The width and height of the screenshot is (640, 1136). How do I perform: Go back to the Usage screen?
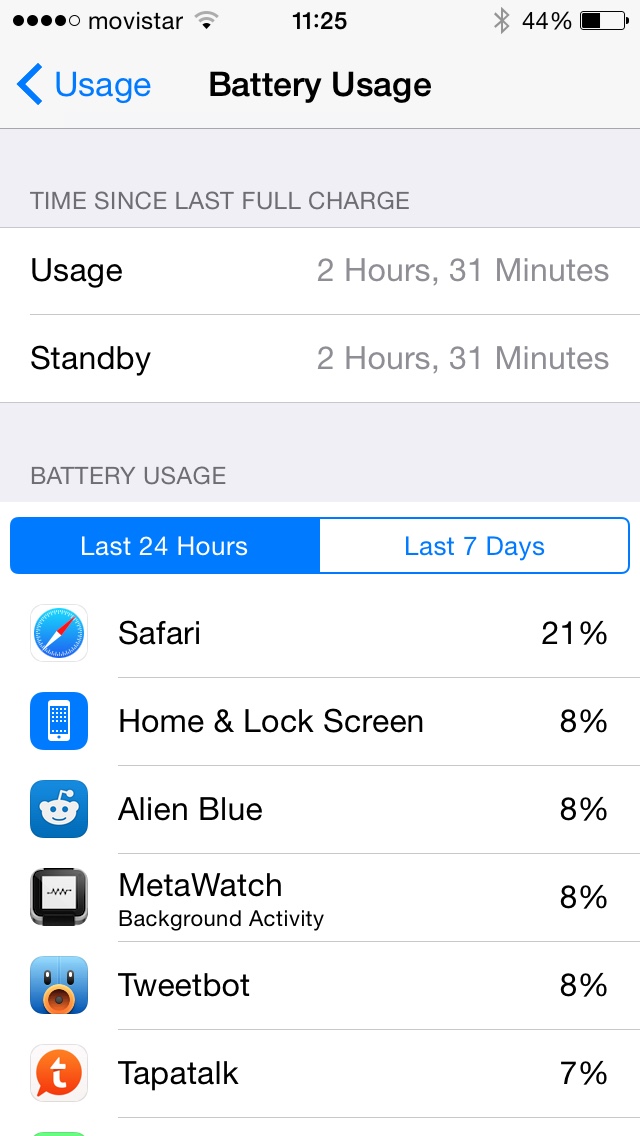(83, 85)
